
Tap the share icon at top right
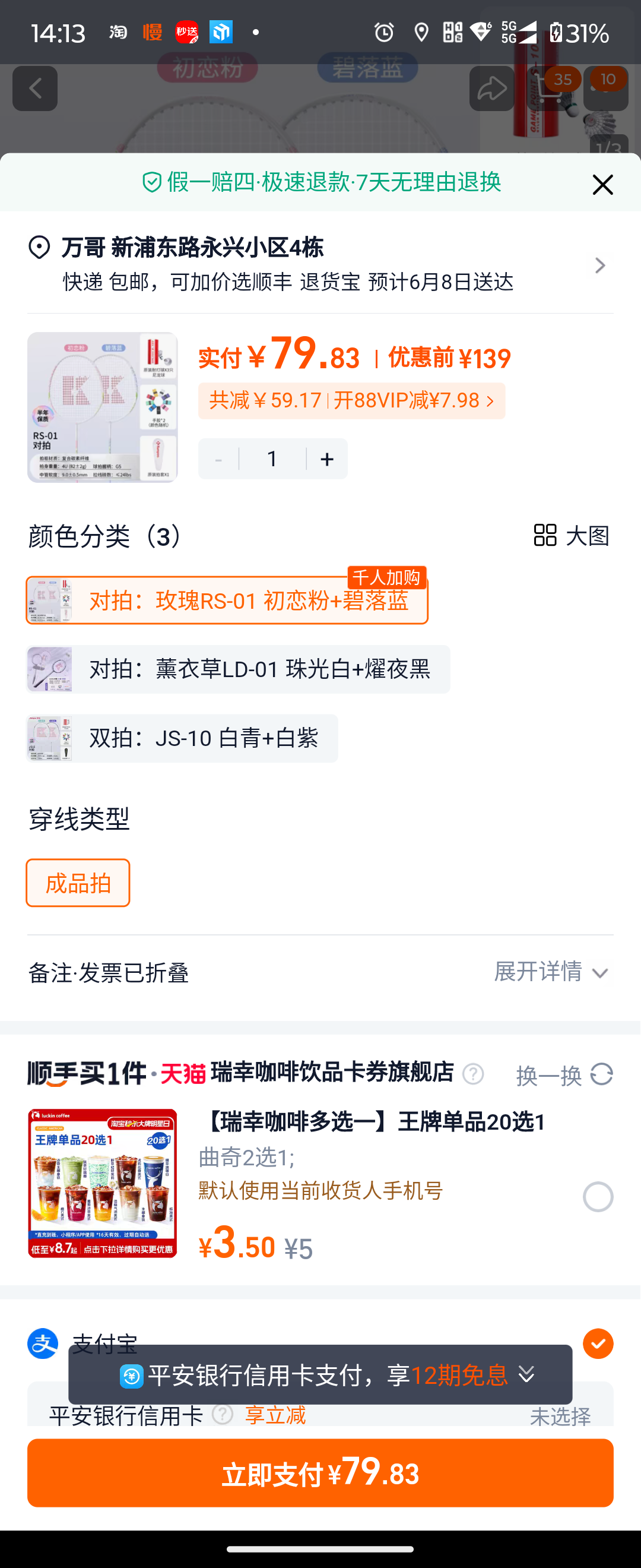(x=491, y=88)
